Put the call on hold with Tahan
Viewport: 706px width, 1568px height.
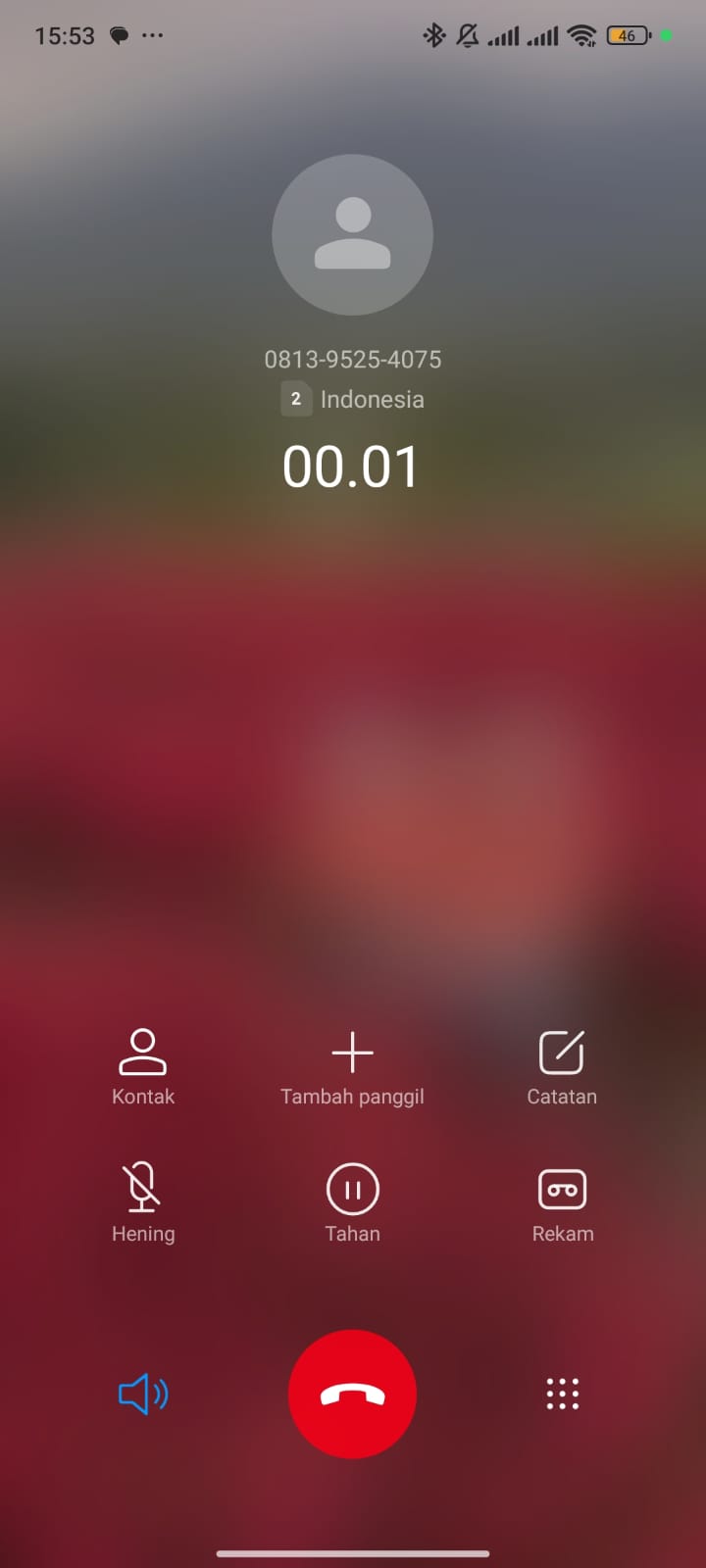tap(352, 1201)
